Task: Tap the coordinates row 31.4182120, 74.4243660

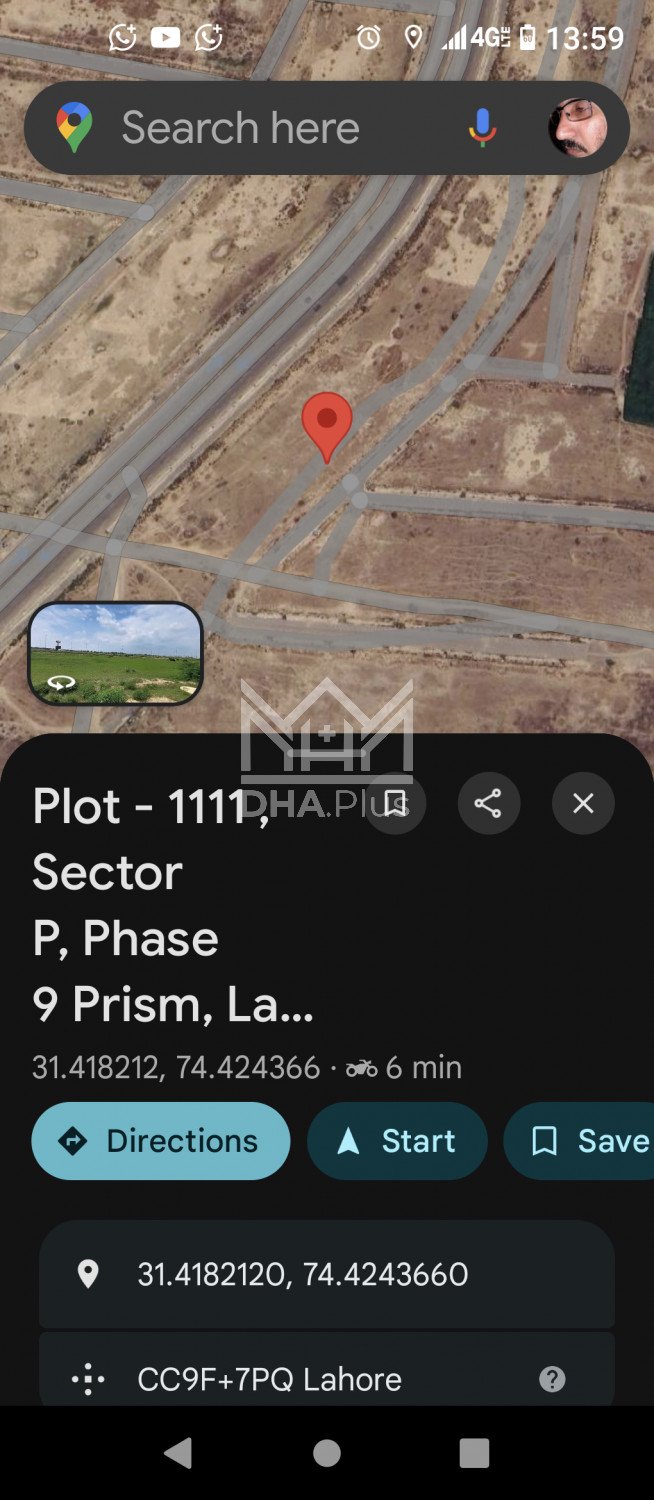Action: (x=303, y=1274)
